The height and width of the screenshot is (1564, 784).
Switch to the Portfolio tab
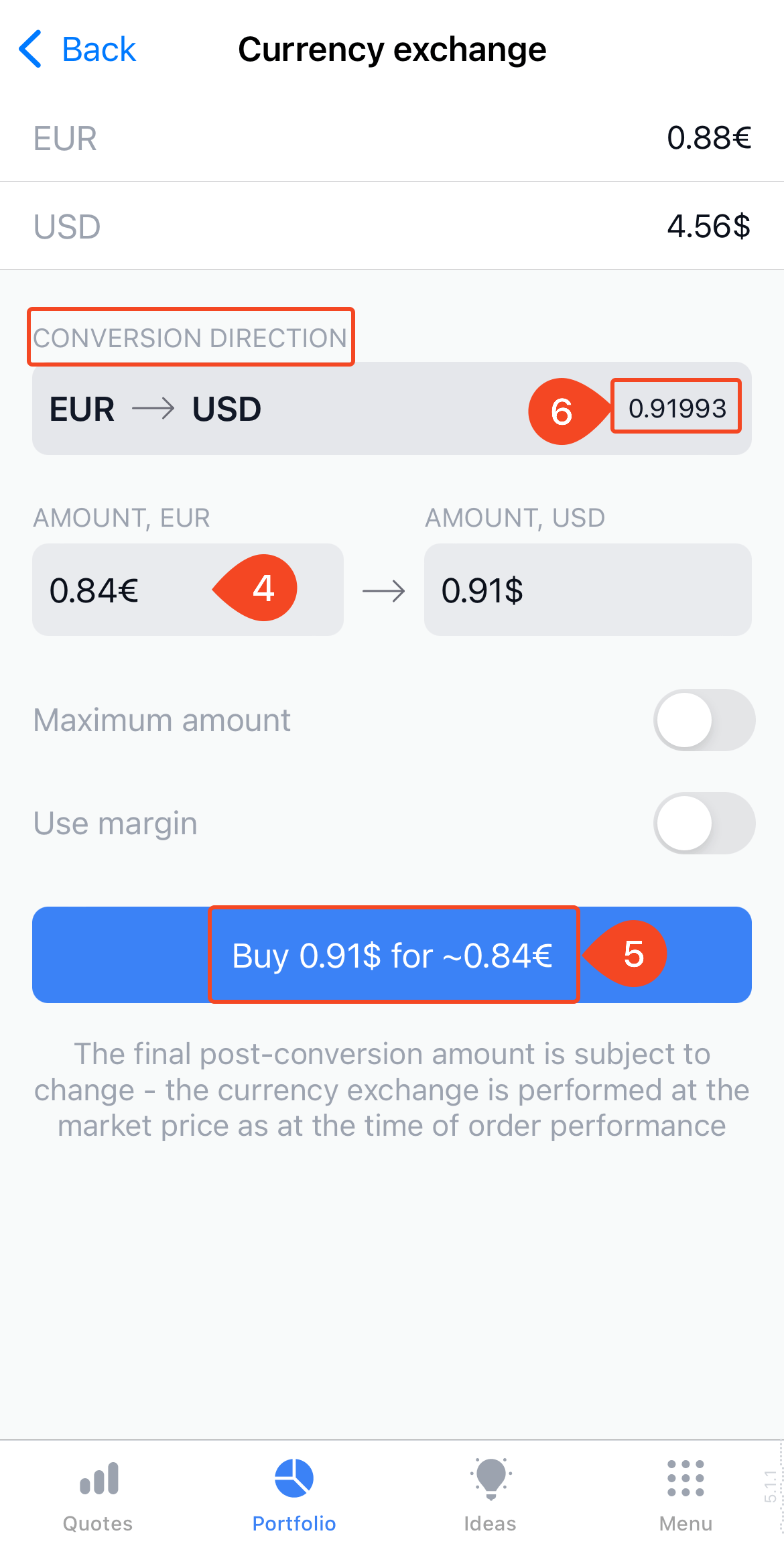pos(293,1494)
